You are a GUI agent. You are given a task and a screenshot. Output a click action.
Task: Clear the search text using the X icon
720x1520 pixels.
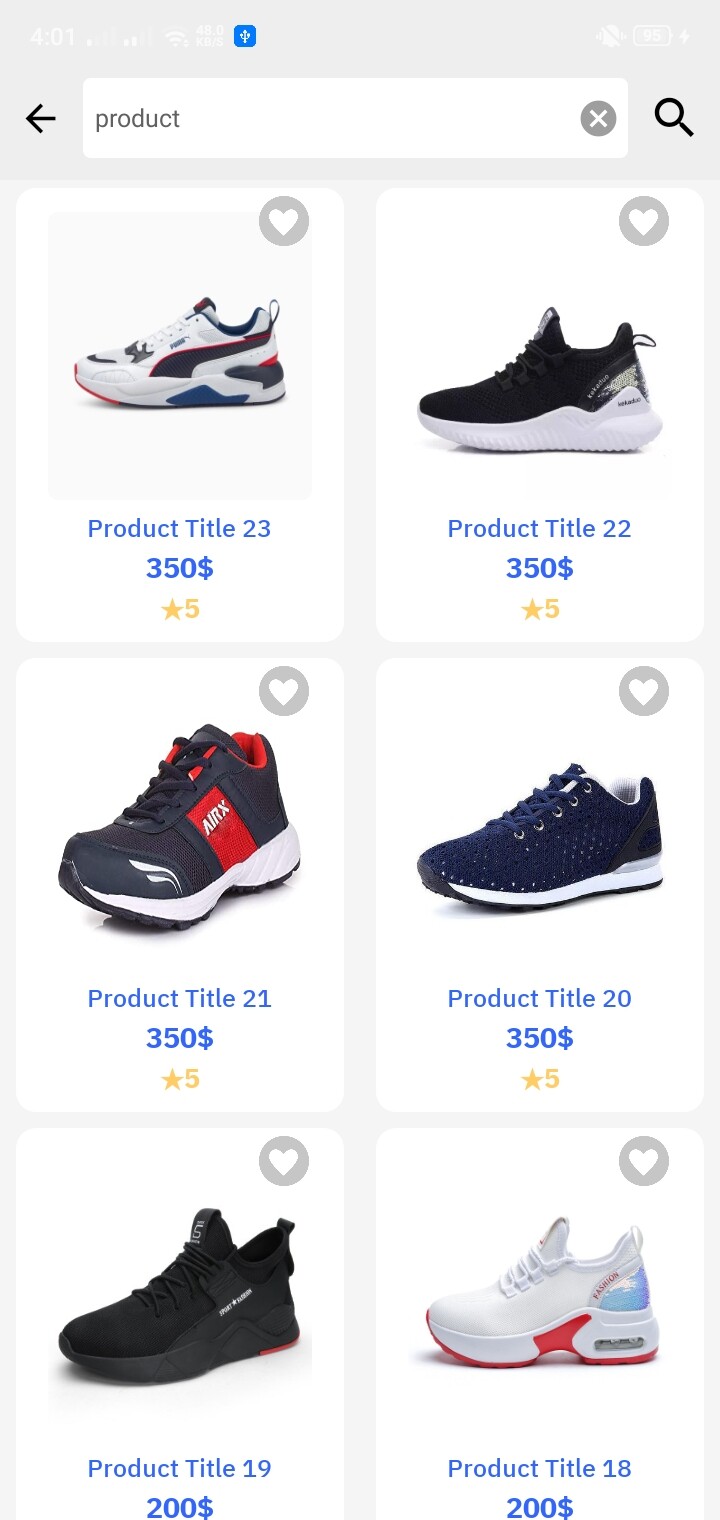point(598,118)
